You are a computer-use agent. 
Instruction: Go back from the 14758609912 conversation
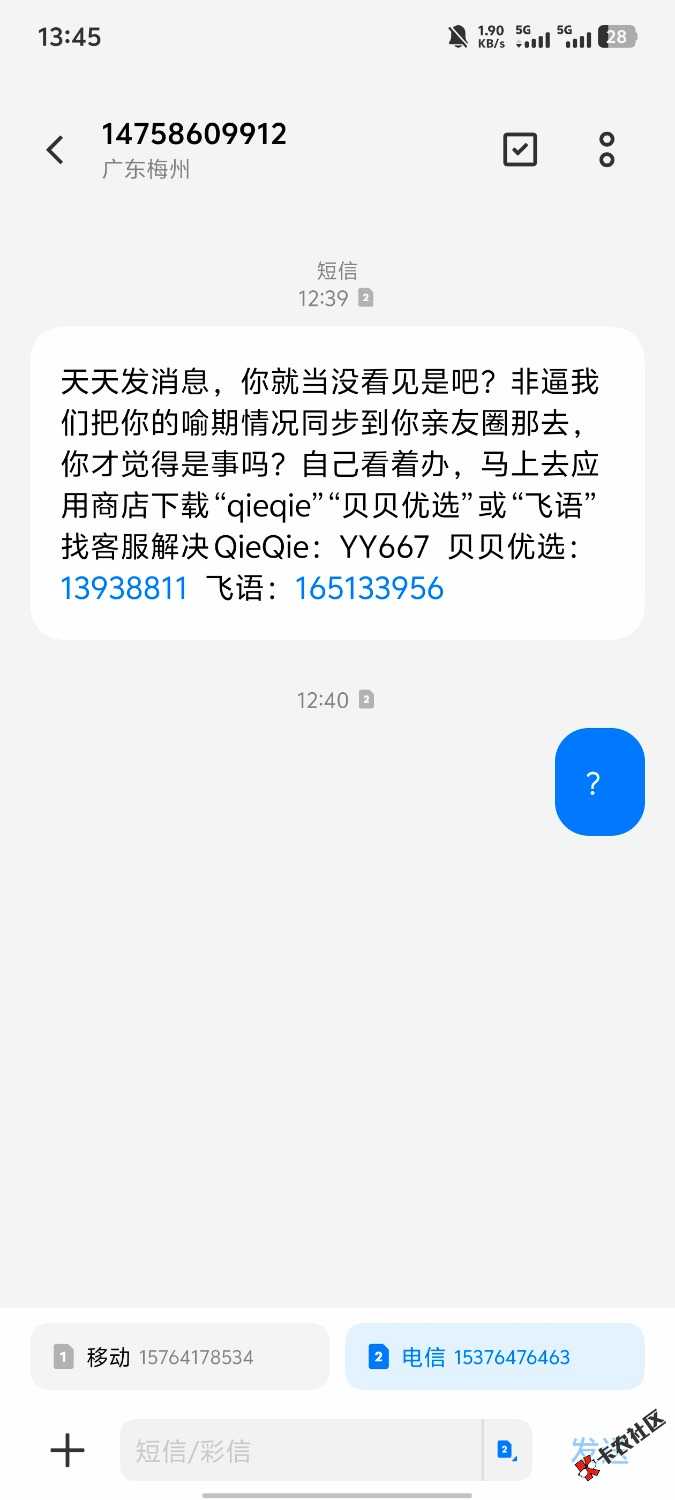[55, 150]
